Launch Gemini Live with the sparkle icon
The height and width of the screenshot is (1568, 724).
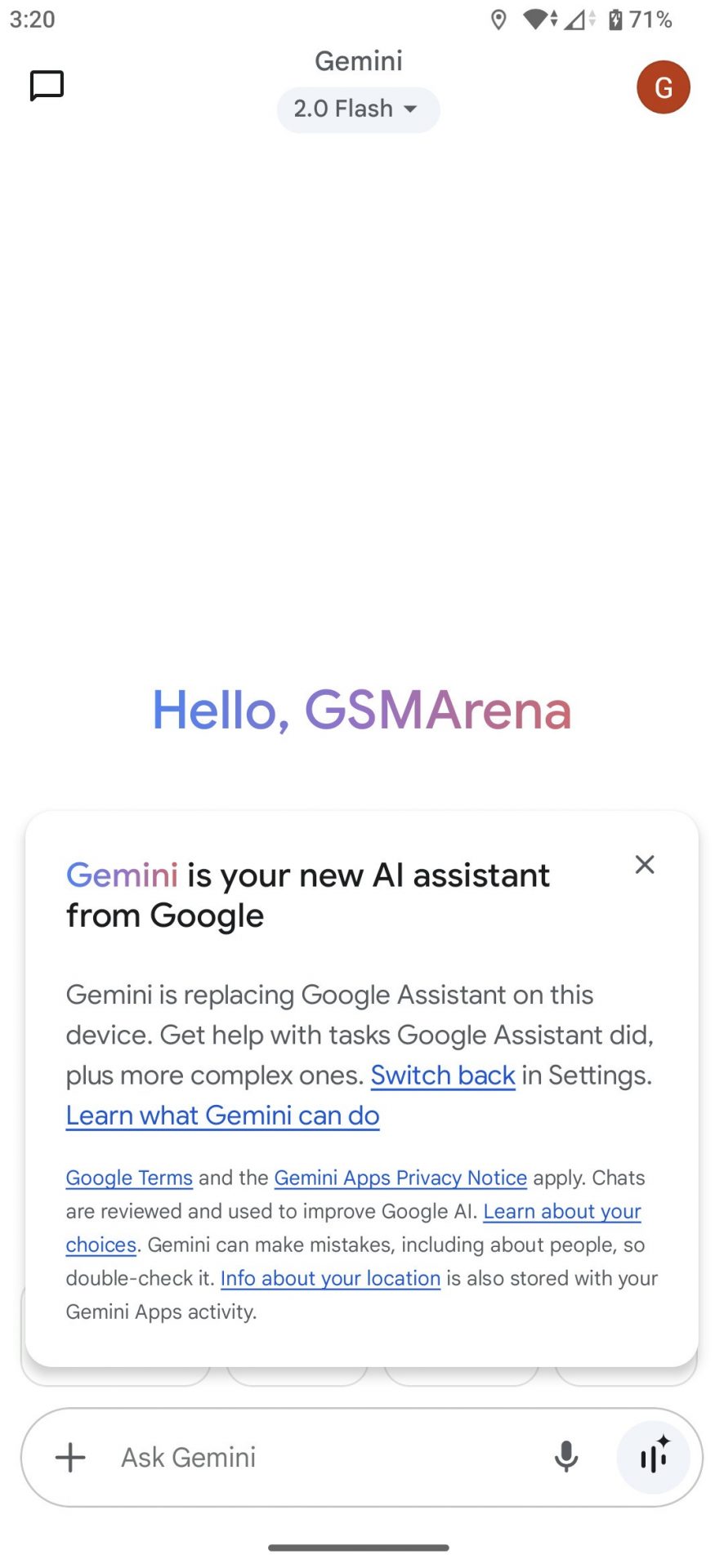(x=654, y=1457)
